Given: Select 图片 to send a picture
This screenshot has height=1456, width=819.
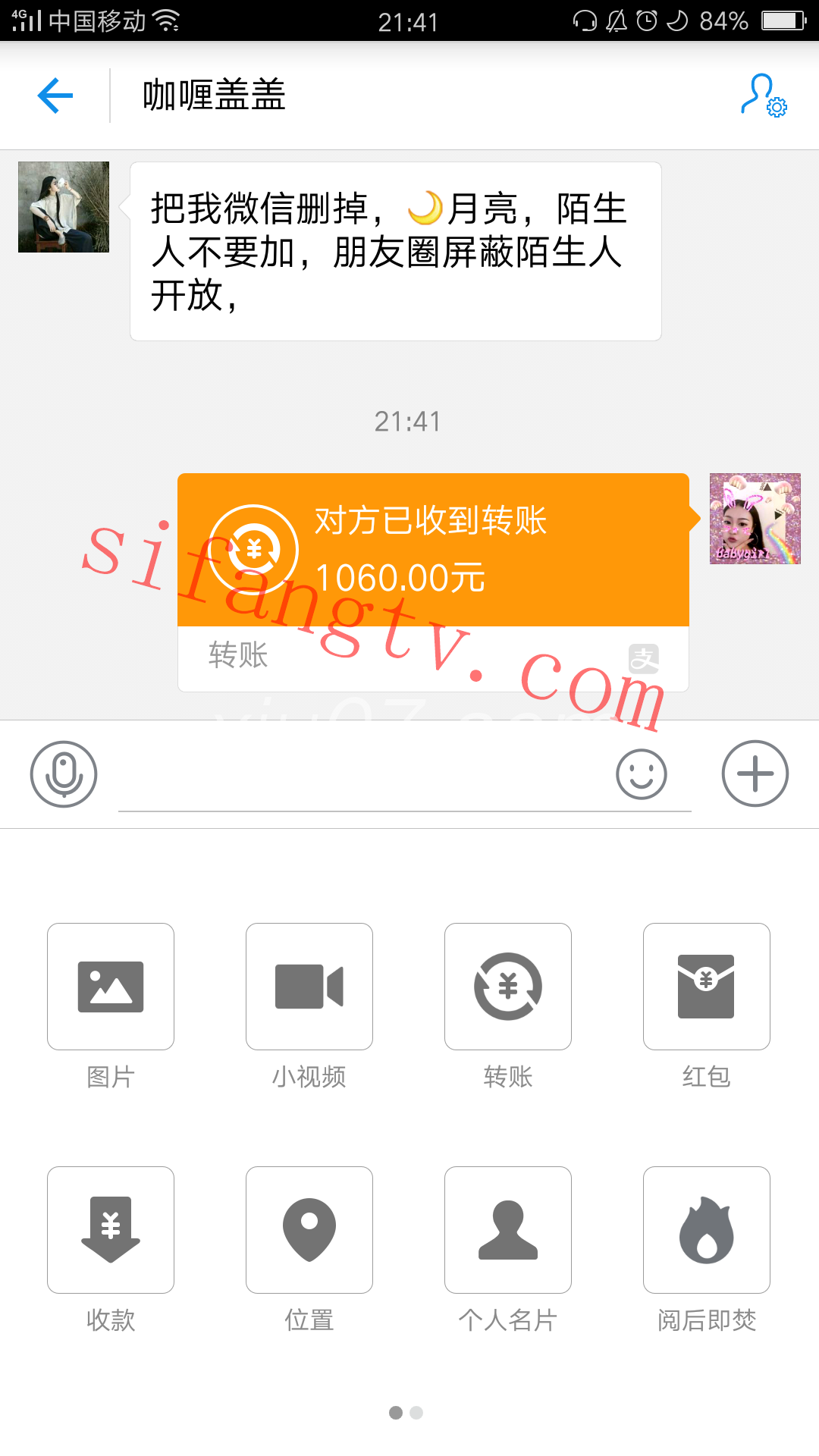Looking at the screenshot, I should pos(111,987).
